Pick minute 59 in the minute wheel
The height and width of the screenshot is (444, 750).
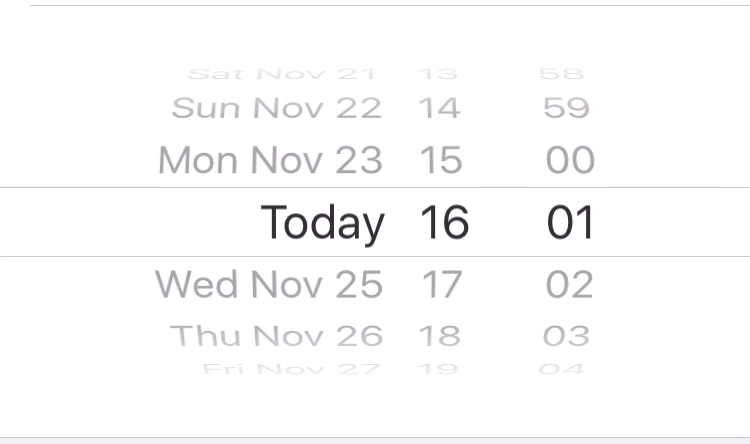566,108
